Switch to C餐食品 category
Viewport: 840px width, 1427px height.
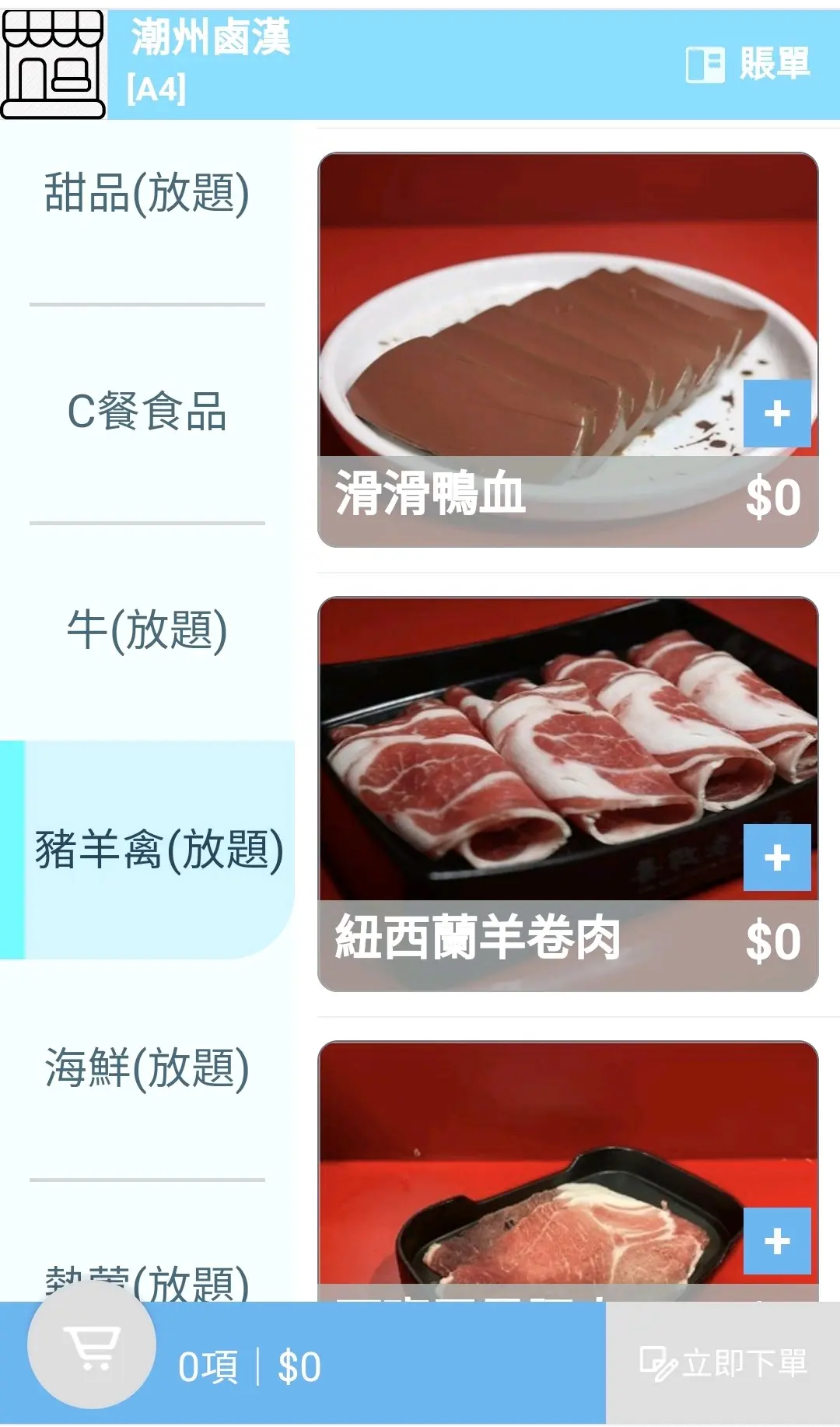[x=147, y=412]
